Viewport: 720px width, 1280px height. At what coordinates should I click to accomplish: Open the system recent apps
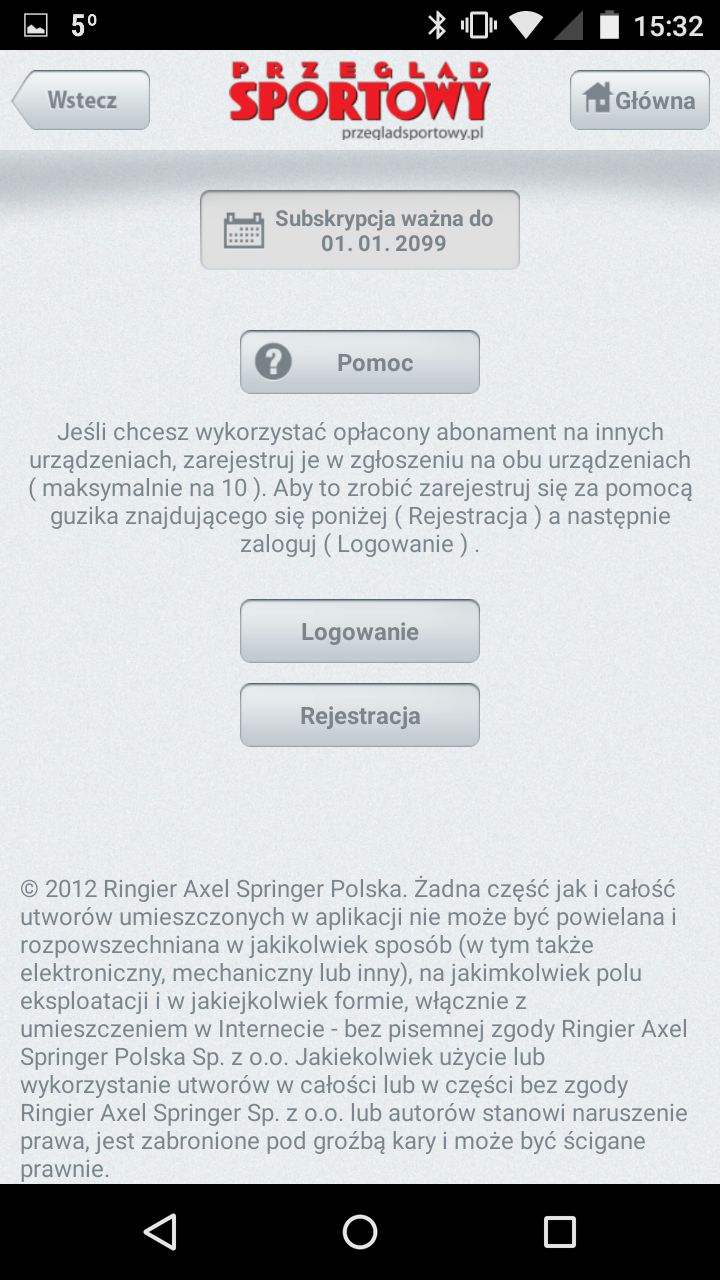(x=560, y=1232)
